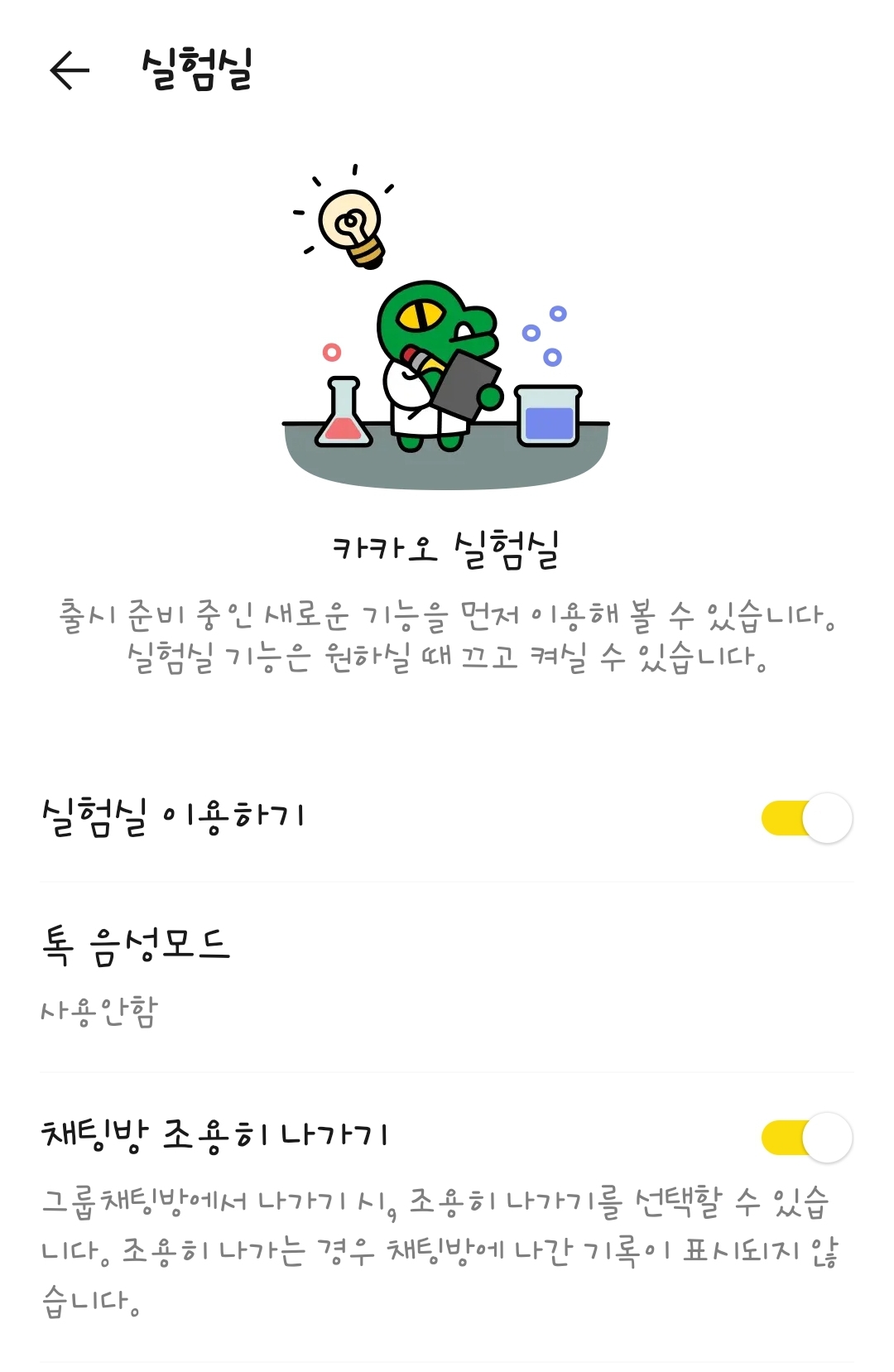Image resolution: width=894 pixels, height=1372 pixels.
Task: Select the 카카오 실험실 heading text
Action: point(447,546)
